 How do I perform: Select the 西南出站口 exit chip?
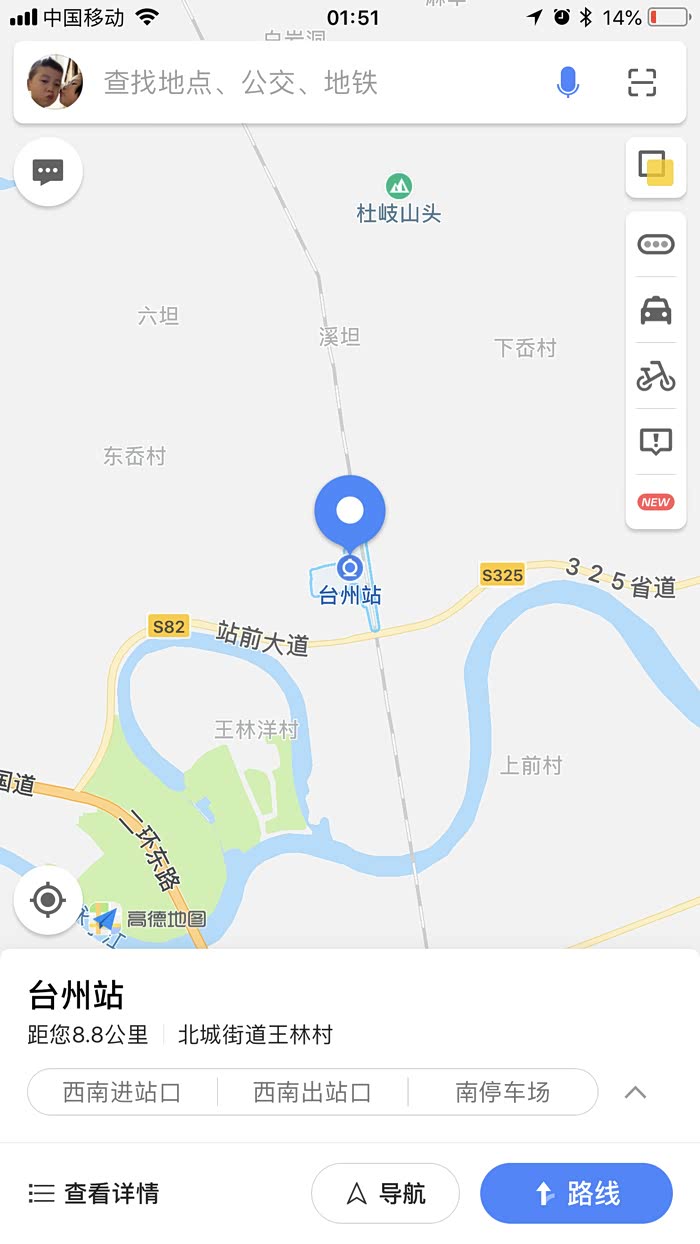click(312, 1092)
